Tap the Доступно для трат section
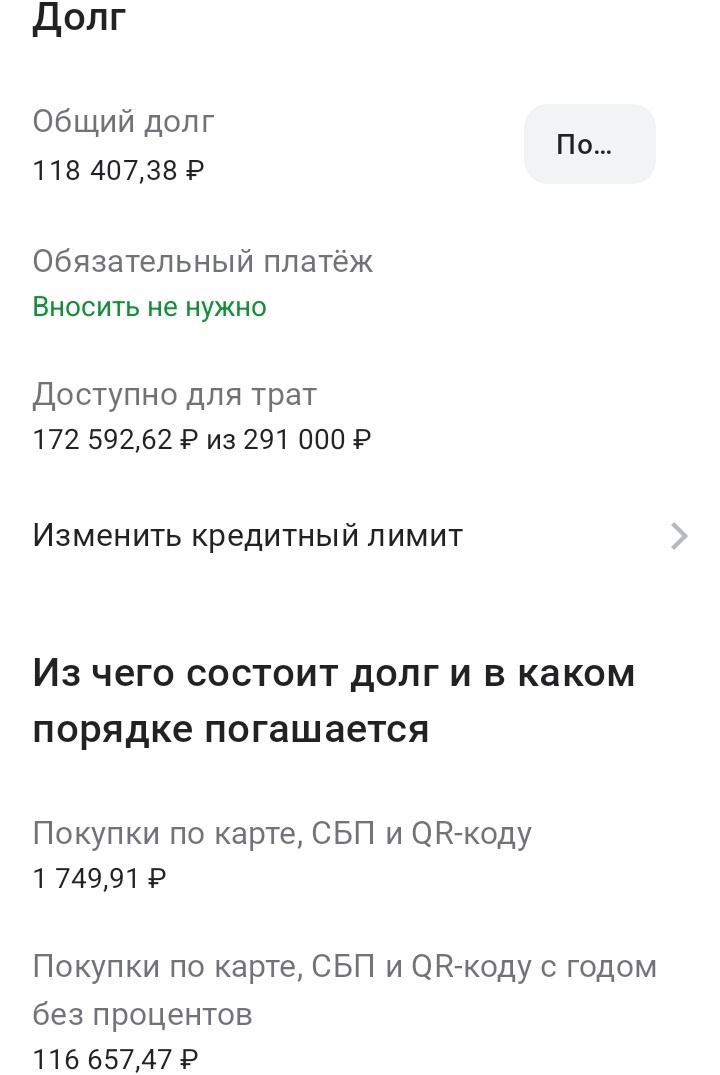This screenshot has height=1075, width=720. [175, 394]
